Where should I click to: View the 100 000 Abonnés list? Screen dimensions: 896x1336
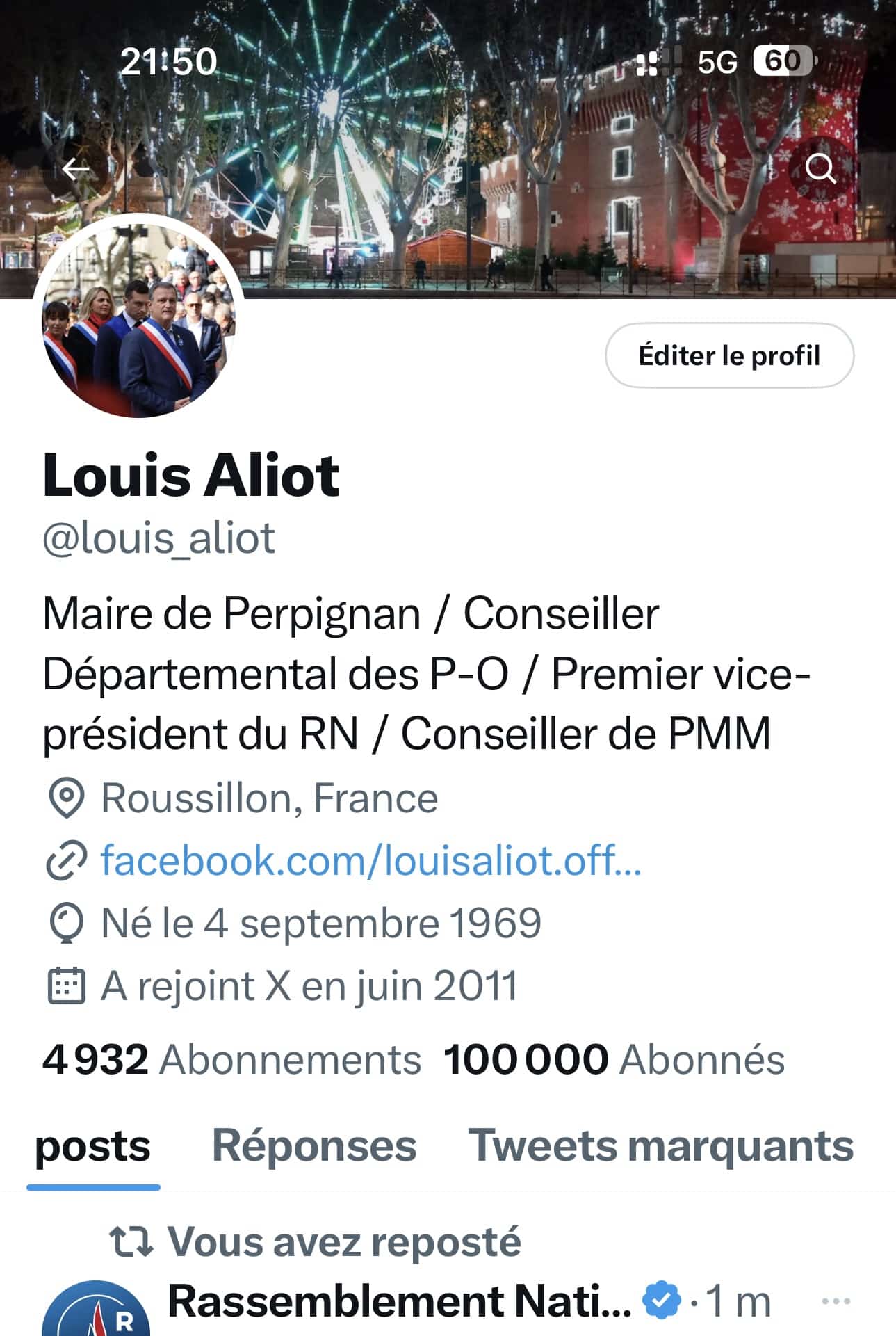tap(614, 1060)
